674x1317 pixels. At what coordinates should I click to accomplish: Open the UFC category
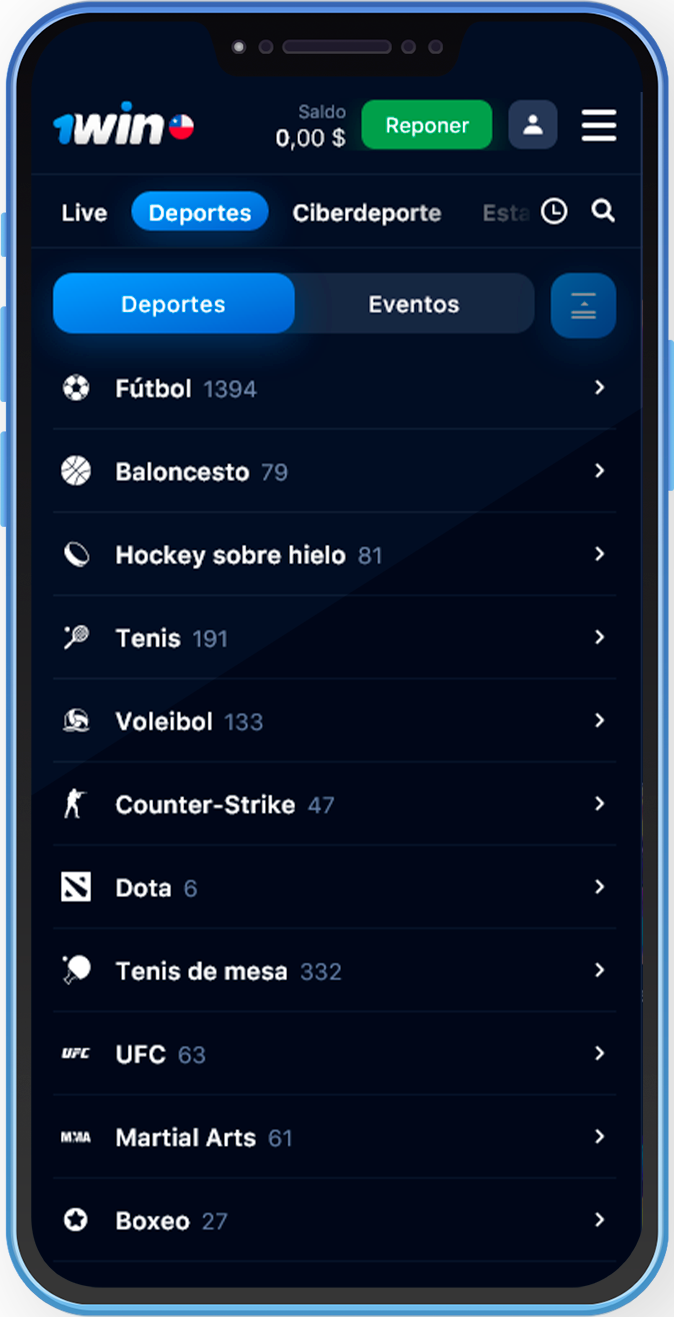(334, 1053)
